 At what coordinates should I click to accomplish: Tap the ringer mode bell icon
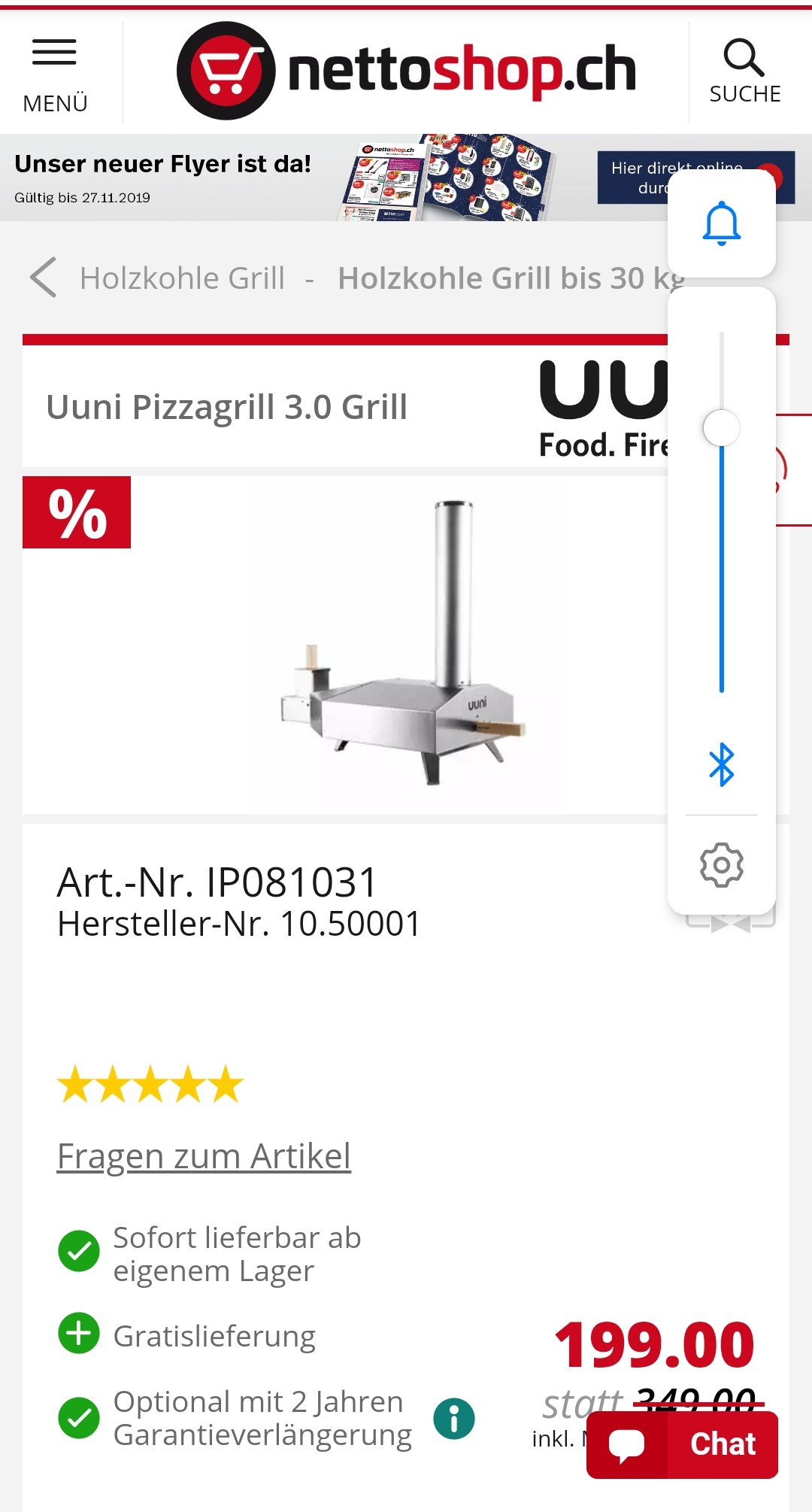coord(722,223)
